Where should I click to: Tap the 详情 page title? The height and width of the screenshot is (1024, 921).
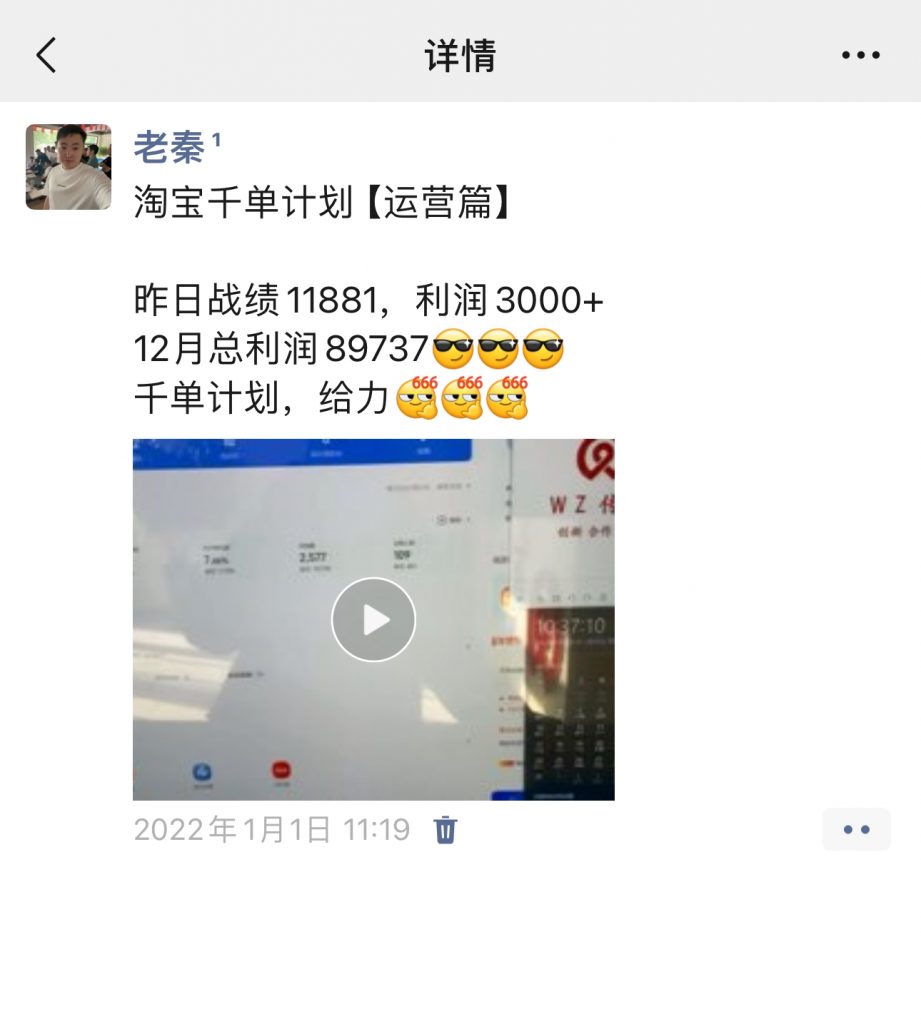click(x=460, y=55)
